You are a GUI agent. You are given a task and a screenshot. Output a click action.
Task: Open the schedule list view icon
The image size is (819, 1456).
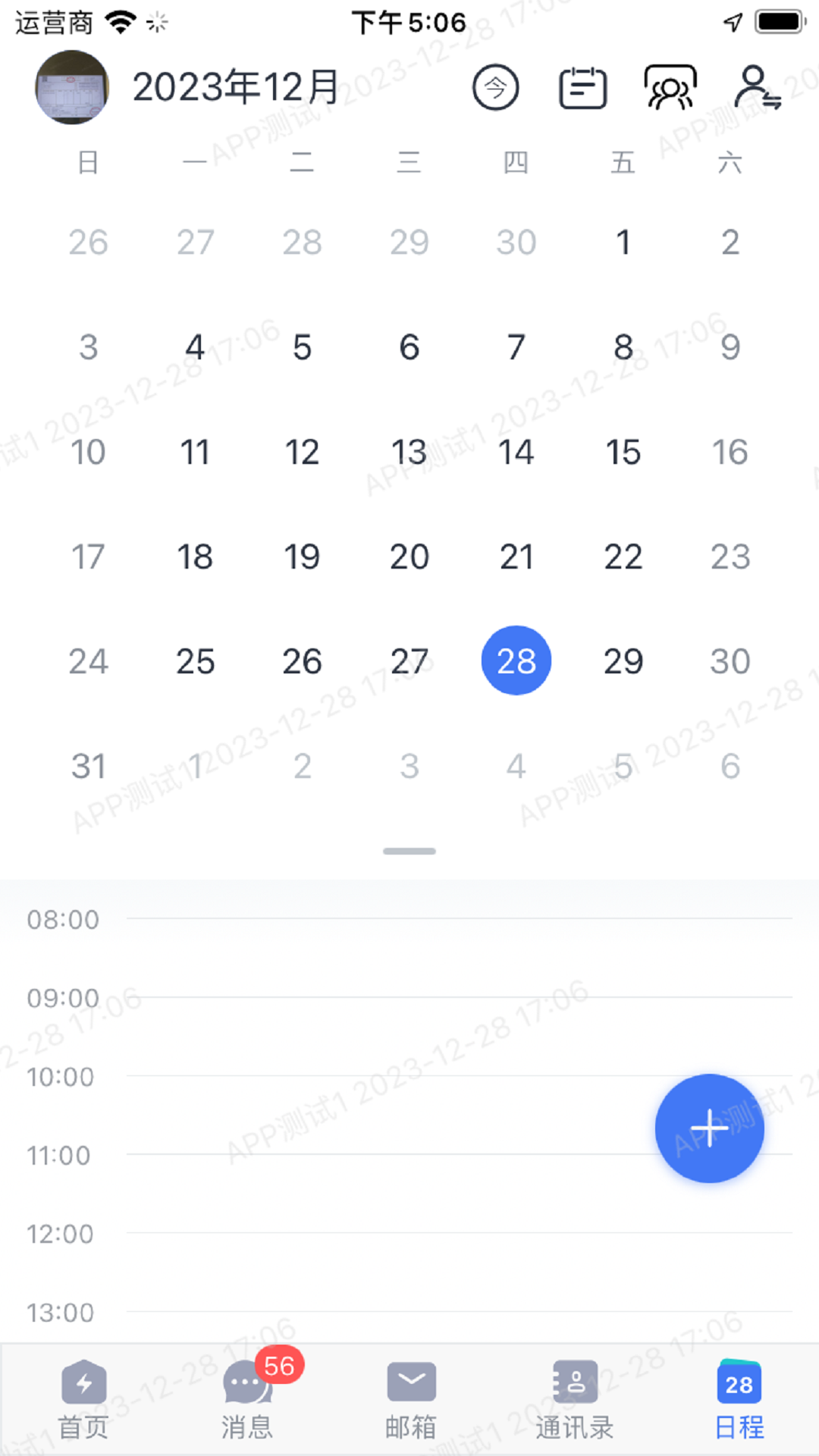[582, 88]
